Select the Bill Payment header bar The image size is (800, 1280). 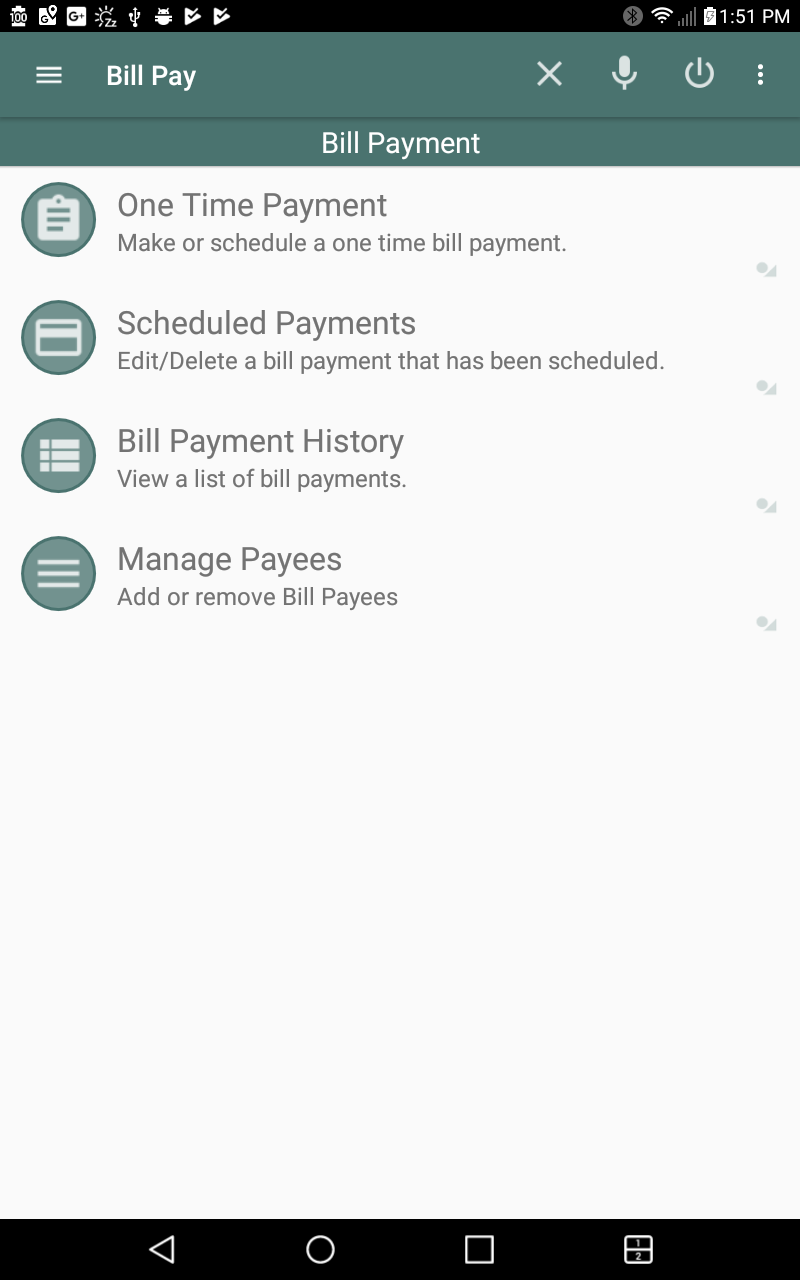(400, 142)
